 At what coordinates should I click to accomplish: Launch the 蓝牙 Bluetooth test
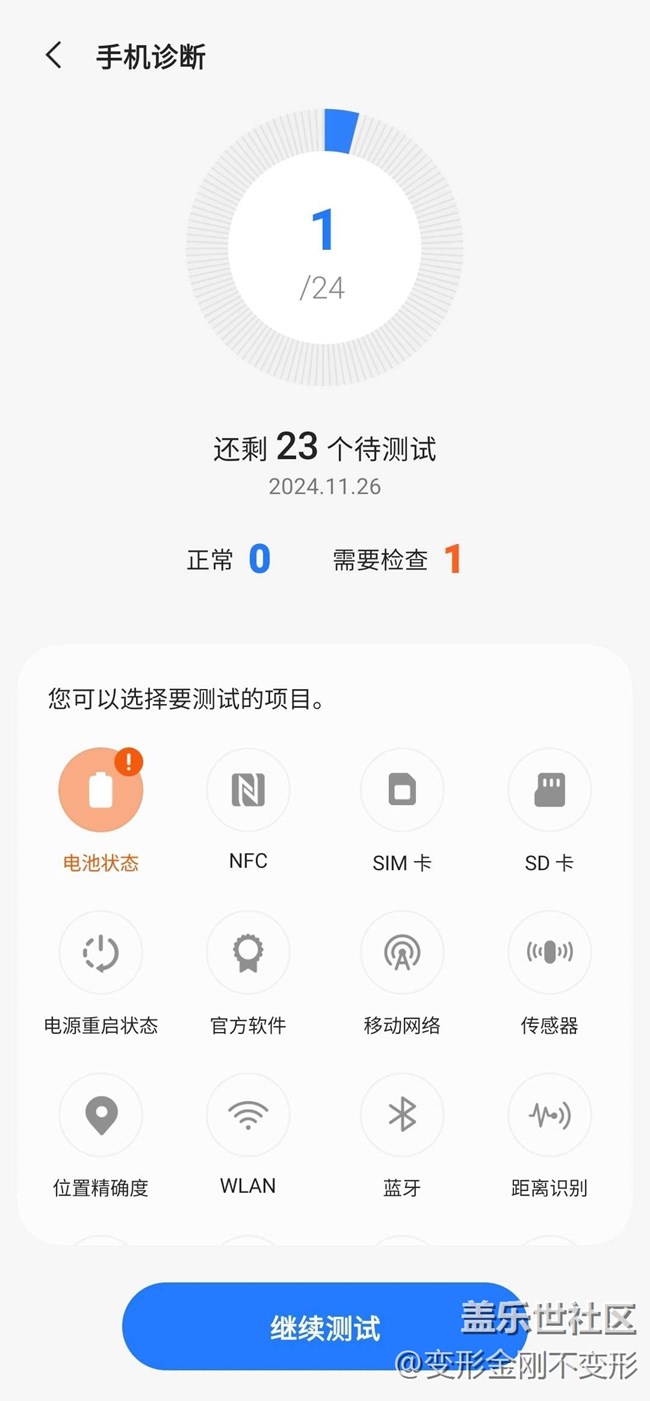(402, 1115)
